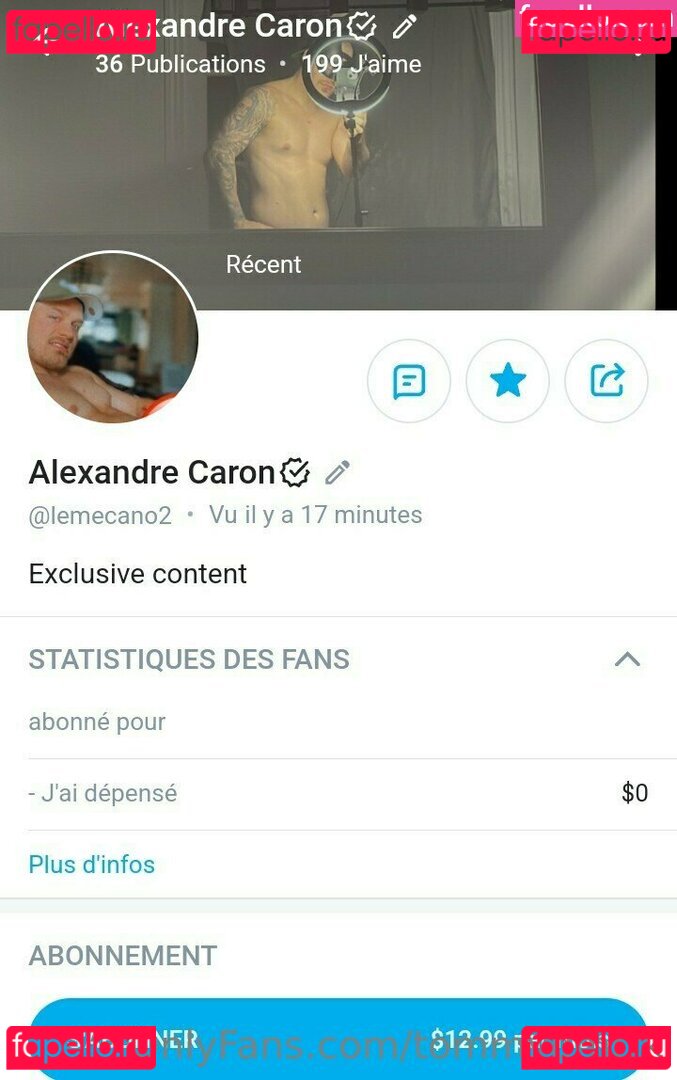
Task: Edit name via pencil beside Alexandre Caron
Action: pos(337,472)
